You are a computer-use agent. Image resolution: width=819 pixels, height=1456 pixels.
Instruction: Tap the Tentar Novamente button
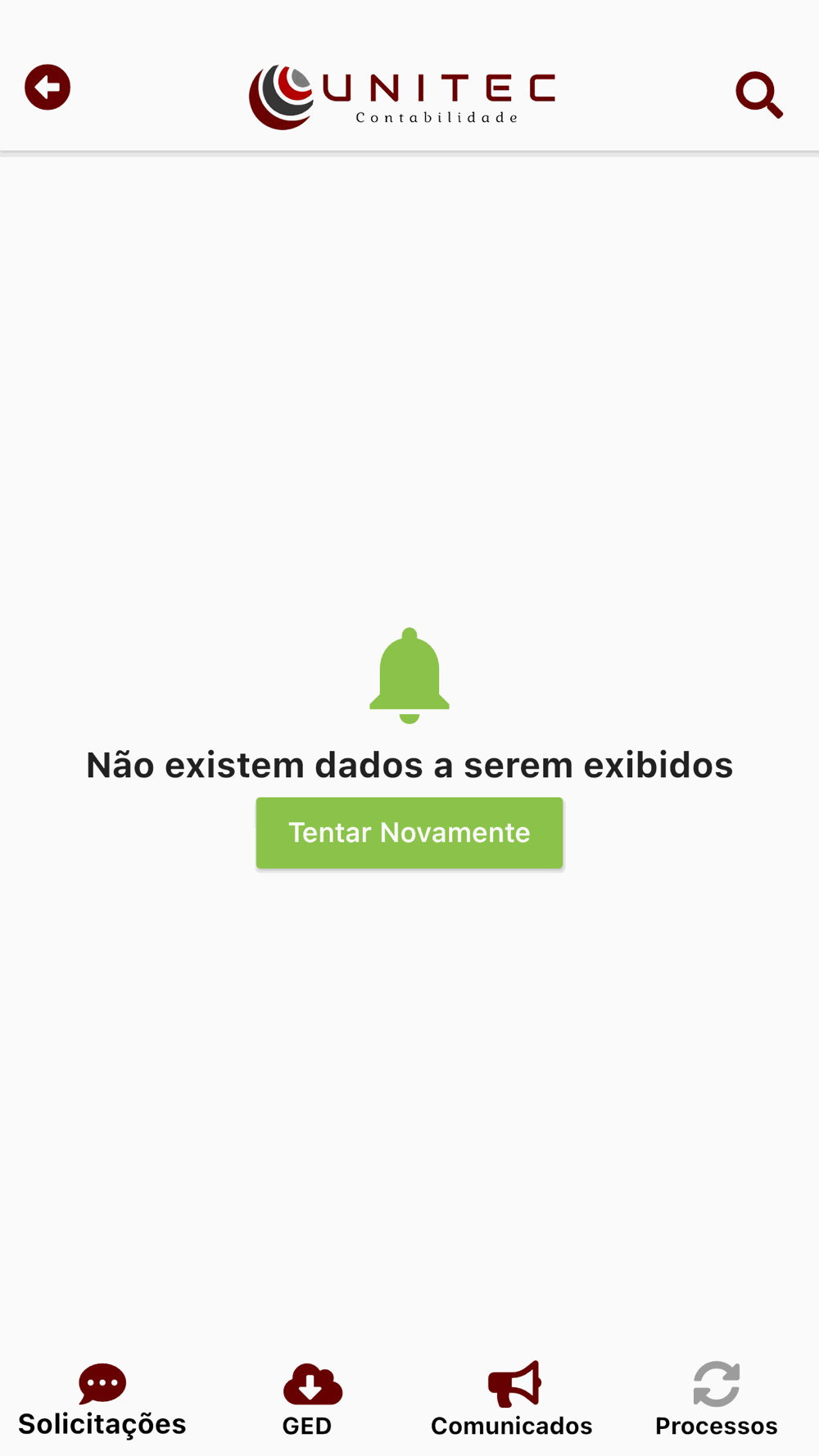click(409, 833)
